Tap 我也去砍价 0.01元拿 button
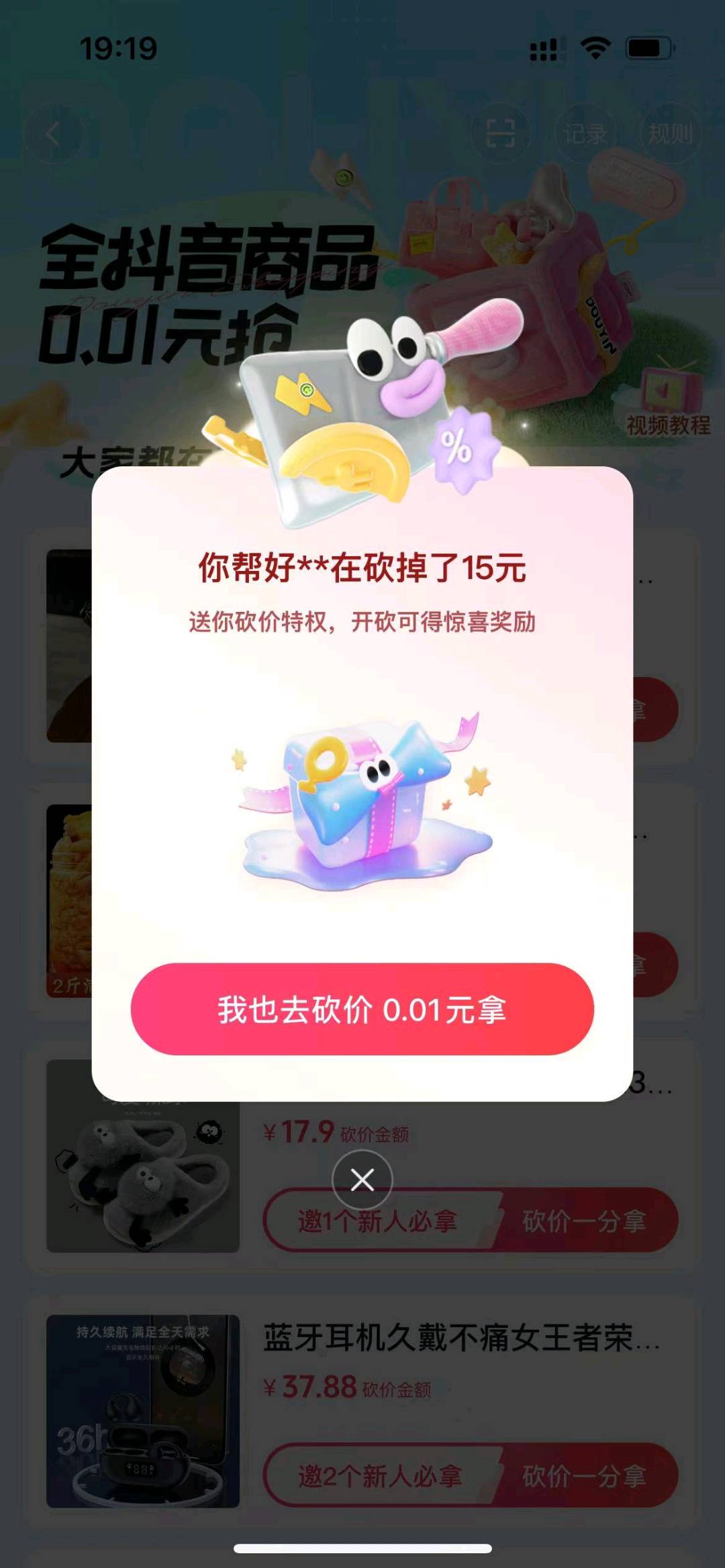 [362, 1008]
